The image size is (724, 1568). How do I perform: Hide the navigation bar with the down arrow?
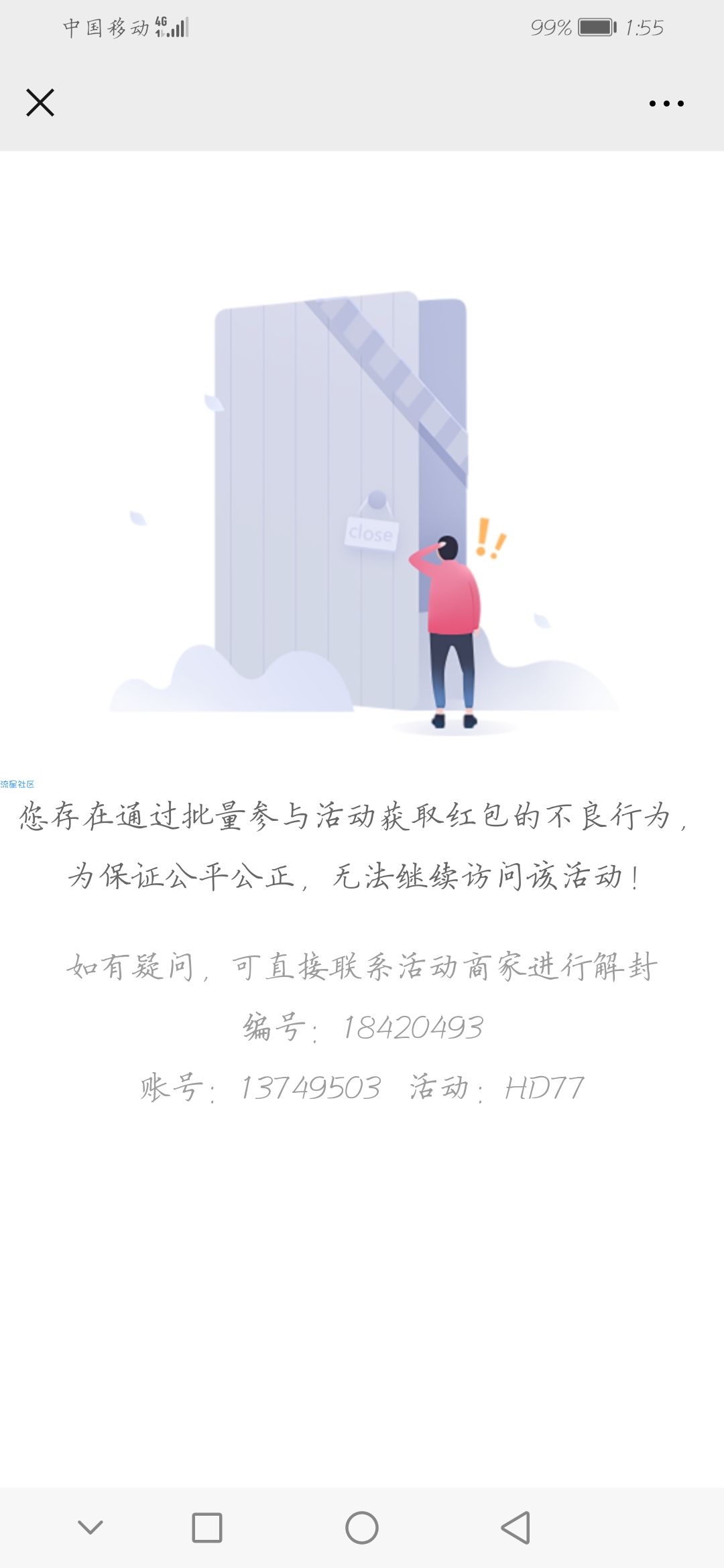pyautogui.click(x=90, y=1528)
